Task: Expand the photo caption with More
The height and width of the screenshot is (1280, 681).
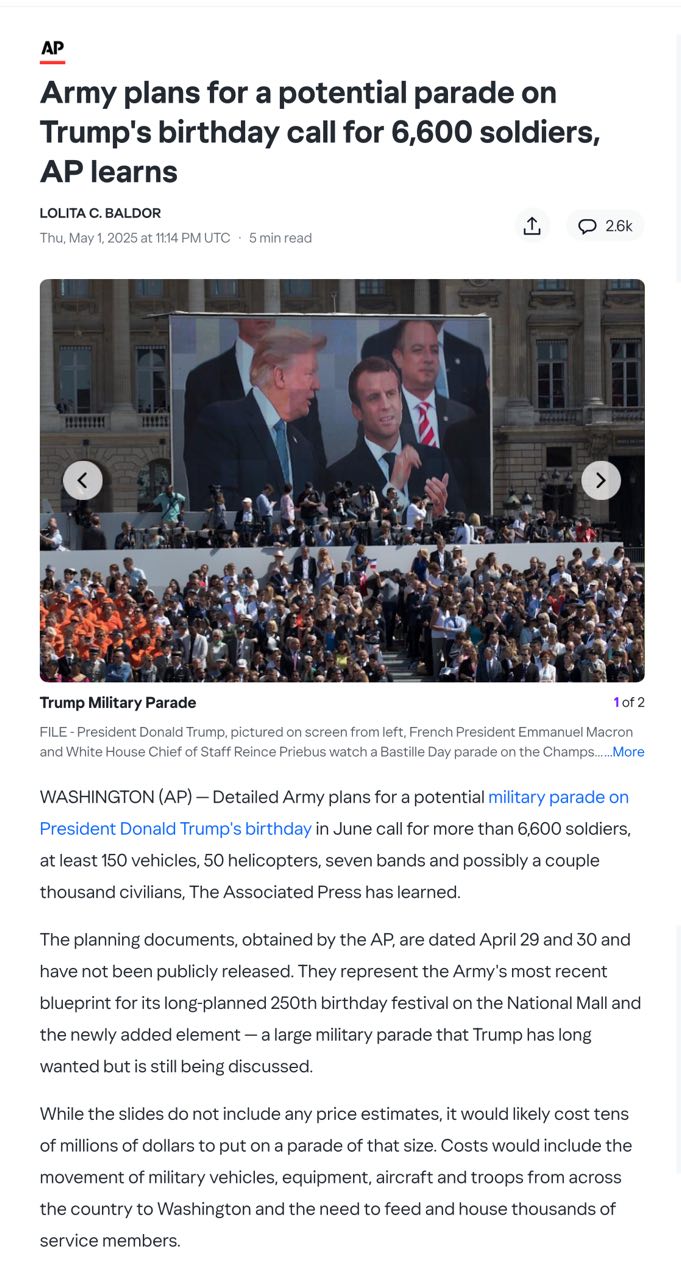Action: click(628, 752)
